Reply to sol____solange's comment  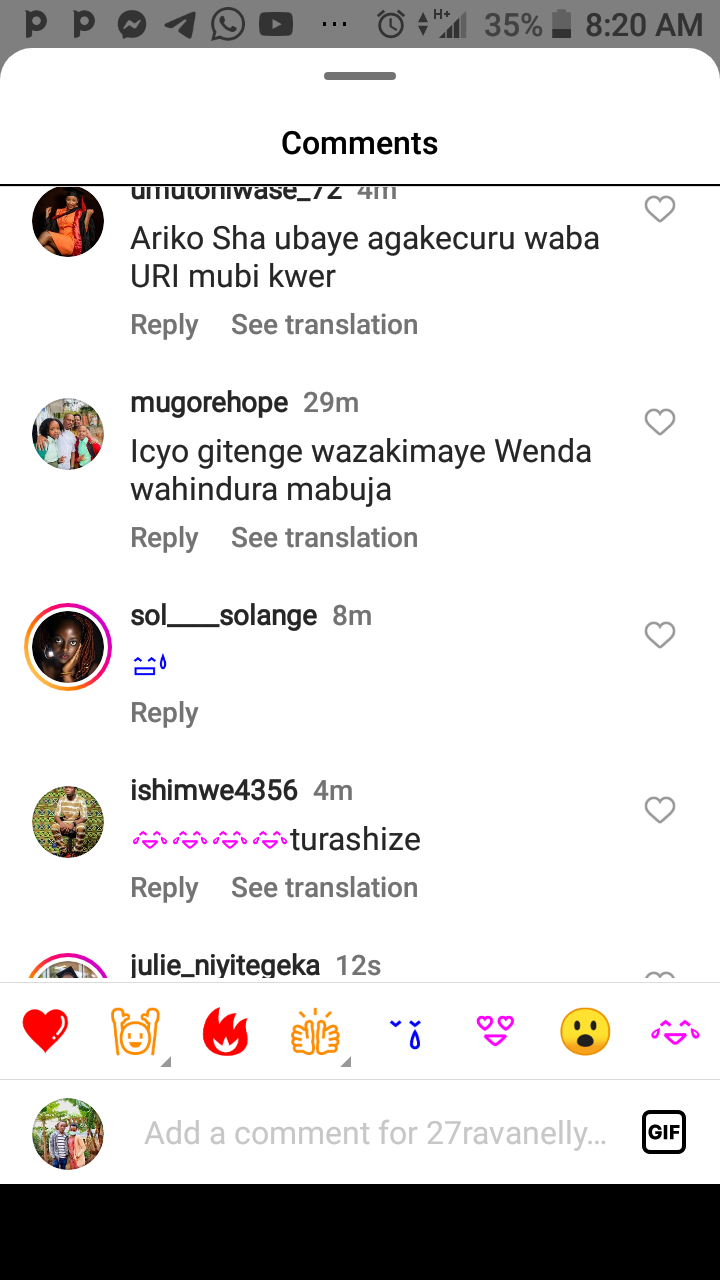point(164,713)
